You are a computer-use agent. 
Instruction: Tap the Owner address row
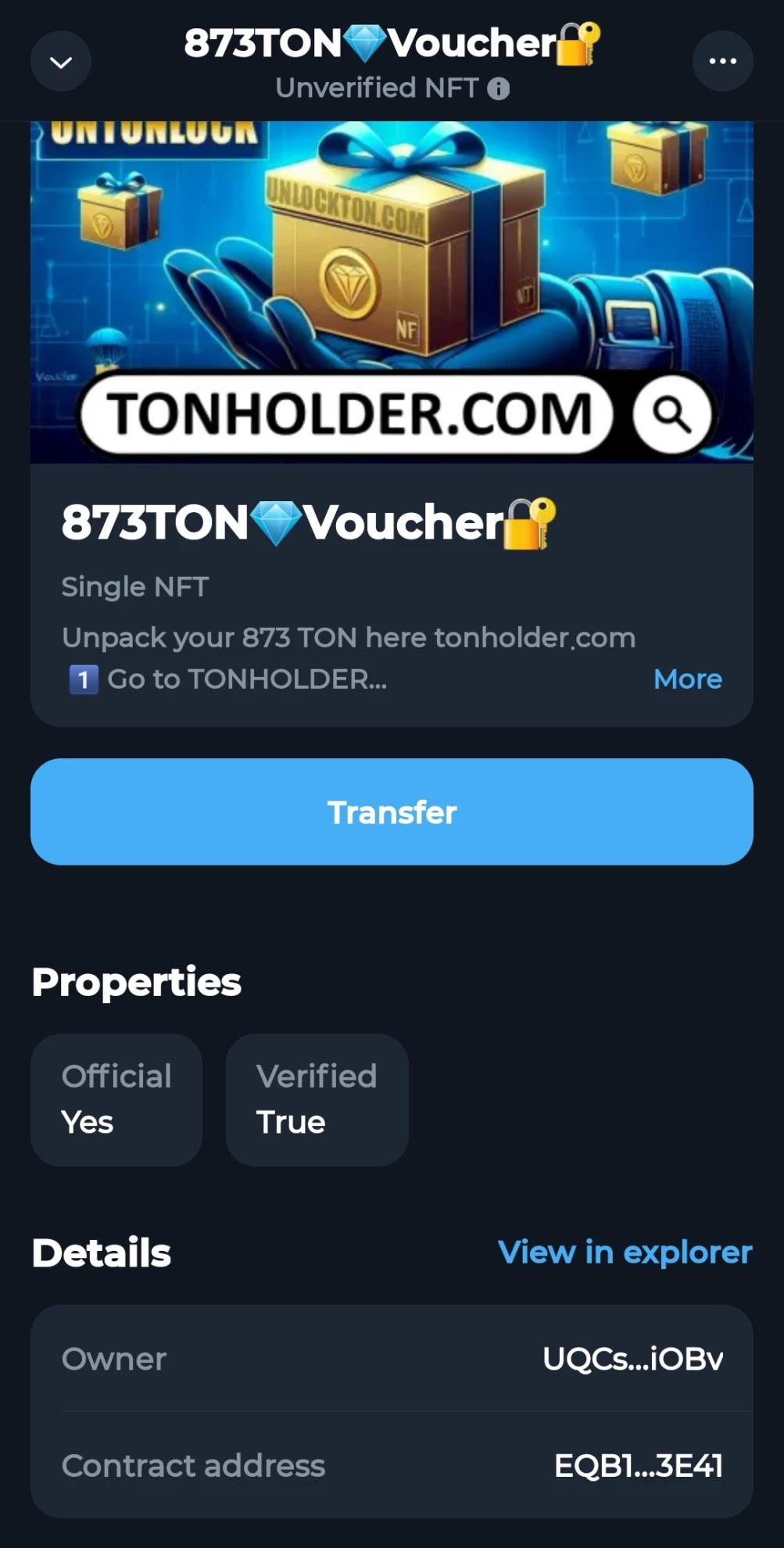point(392,1359)
